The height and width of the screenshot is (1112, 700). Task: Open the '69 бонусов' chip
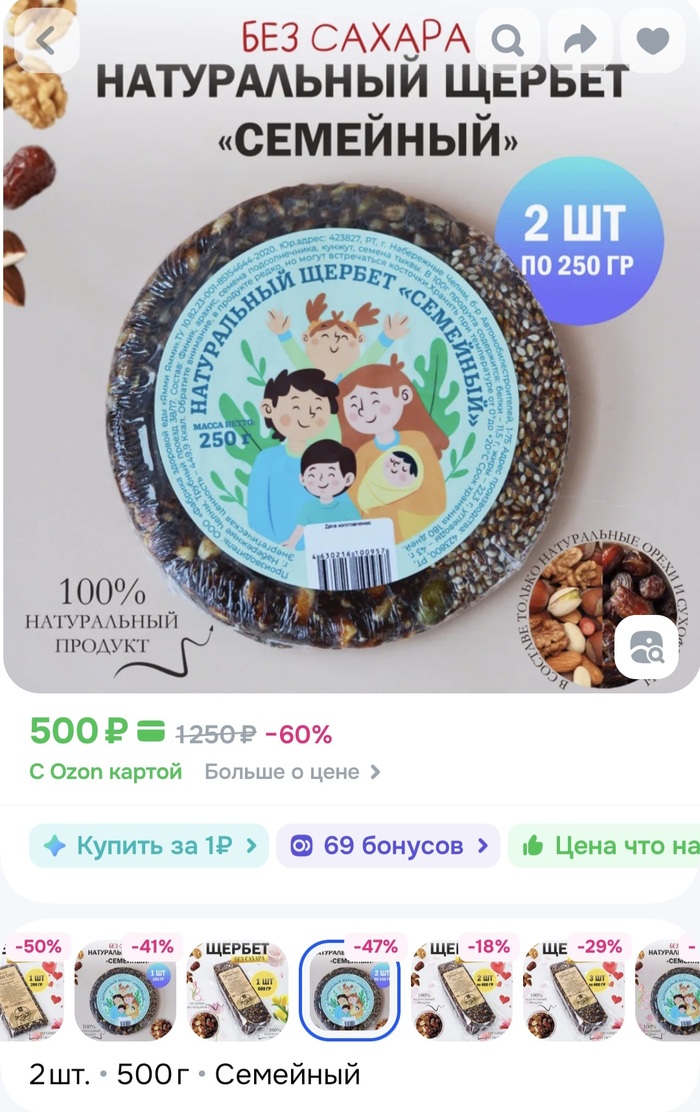point(388,846)
